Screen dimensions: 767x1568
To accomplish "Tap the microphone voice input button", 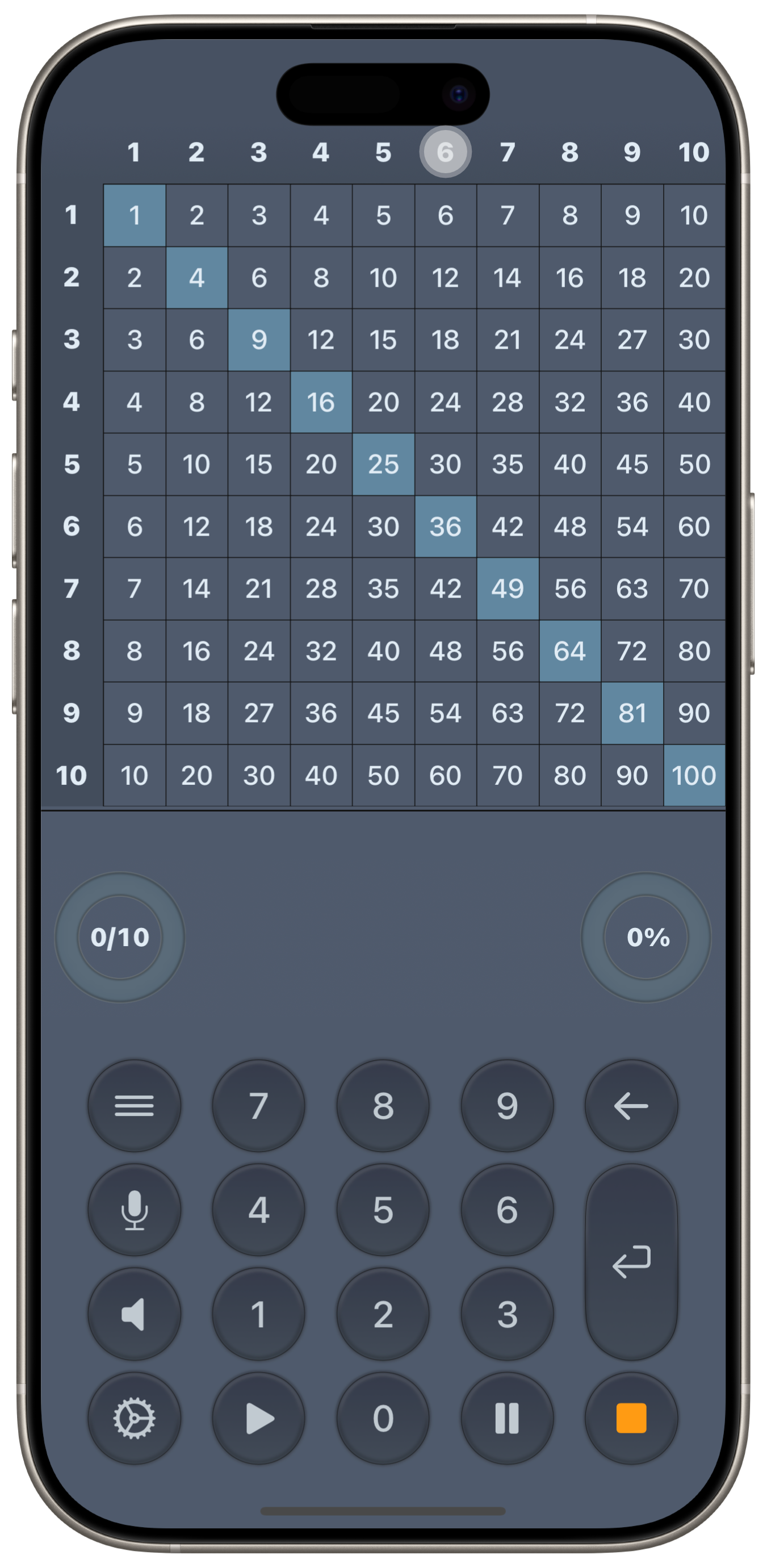I will [134, 1210].
